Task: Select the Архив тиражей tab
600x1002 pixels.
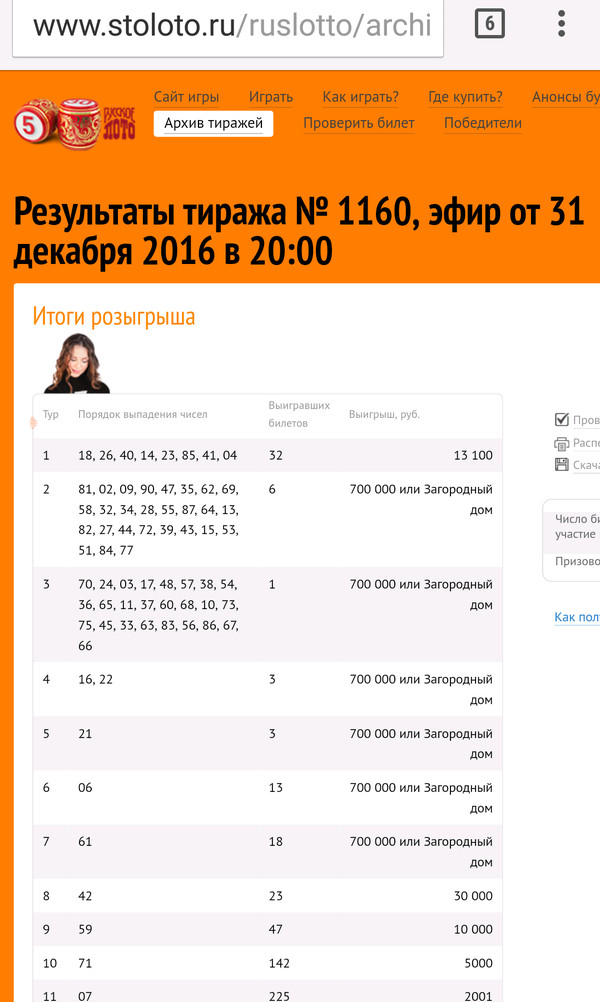Action: (213, 123)
